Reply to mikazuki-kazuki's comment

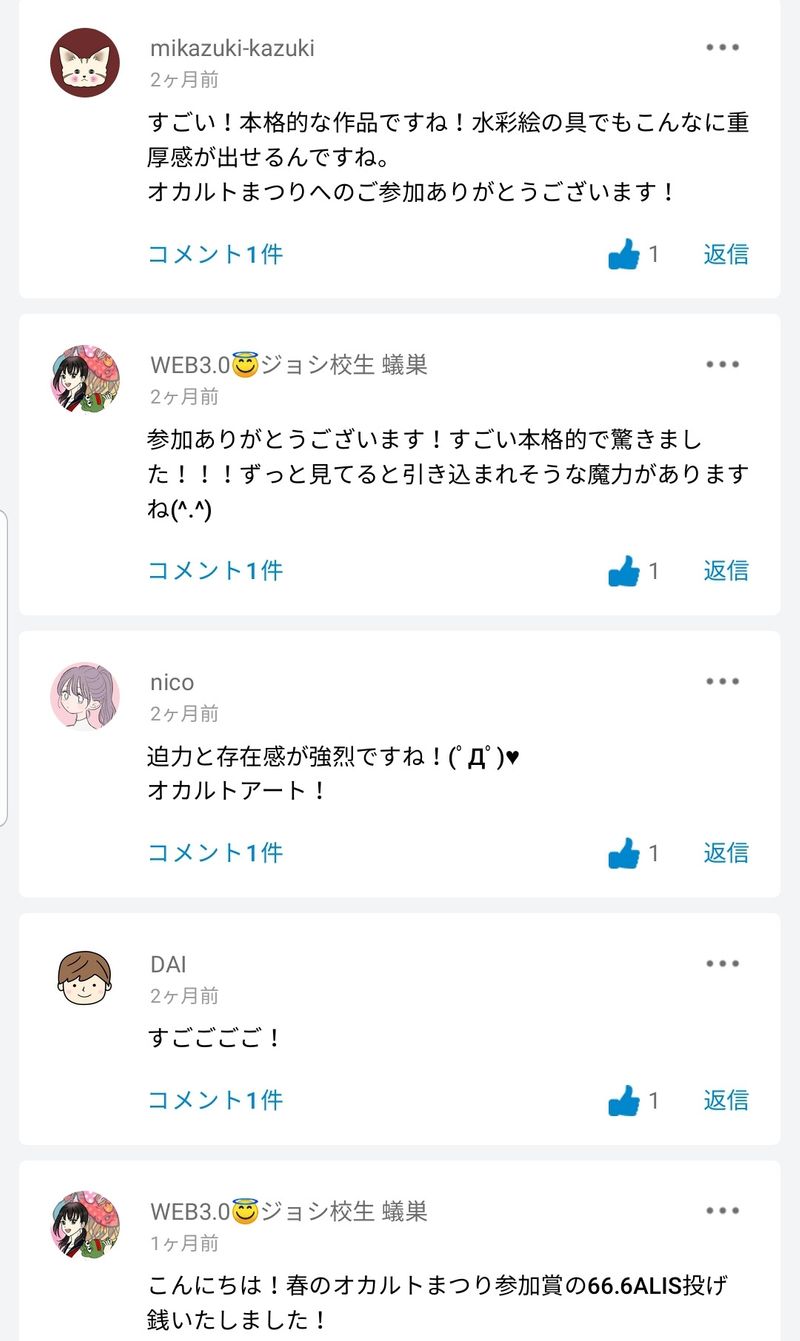(726, 254)
